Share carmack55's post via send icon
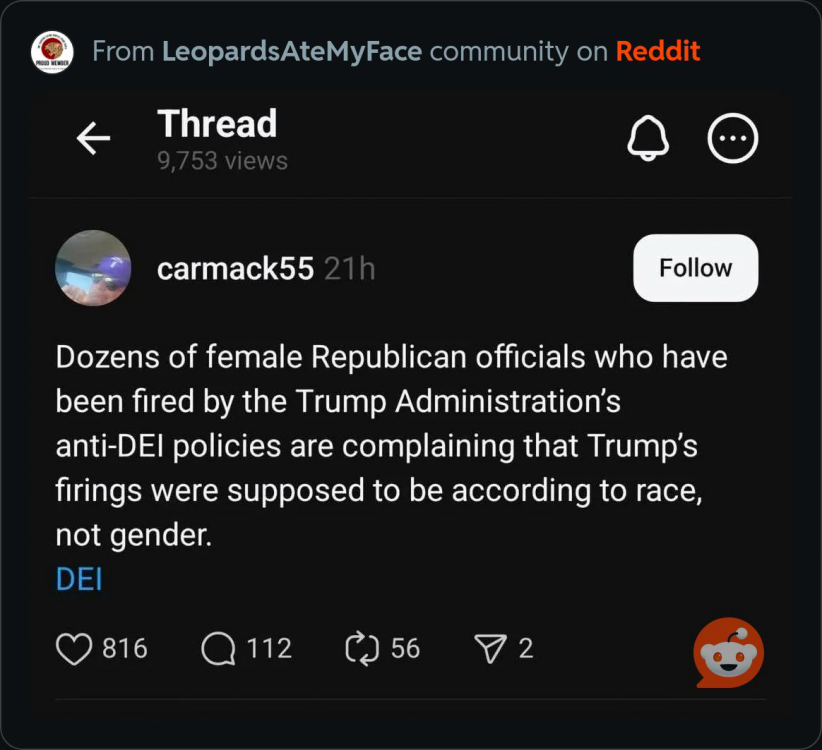This screenshot has width=822, height=750. pyautogui.click(x=489, y=649)
